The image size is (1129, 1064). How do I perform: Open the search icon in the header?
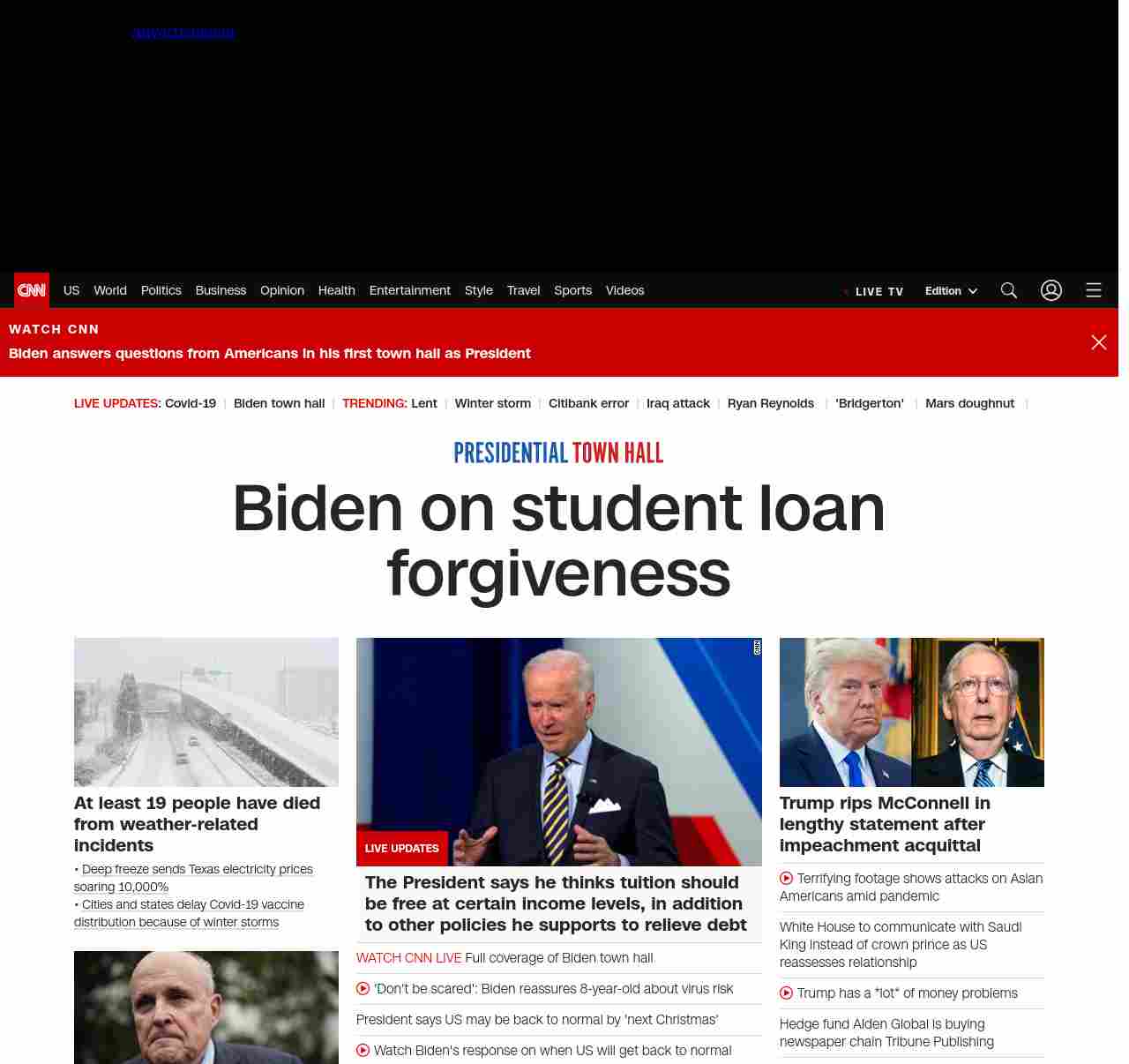(x=1008, y=290)
